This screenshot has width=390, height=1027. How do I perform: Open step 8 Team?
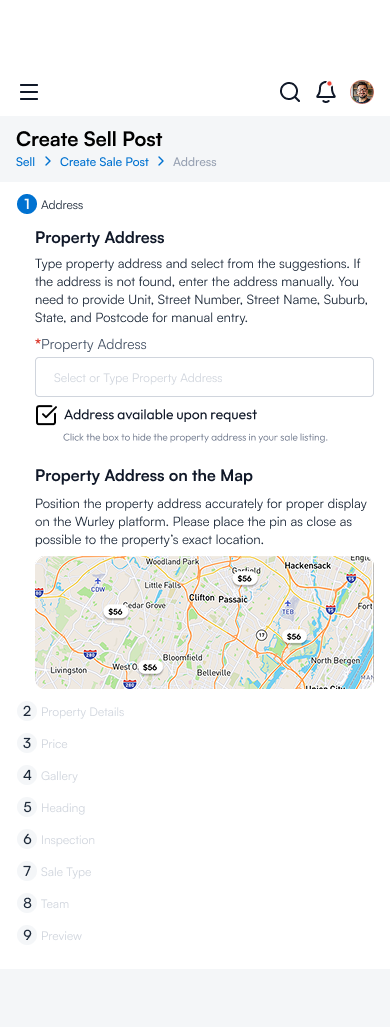tap(43, 904)
